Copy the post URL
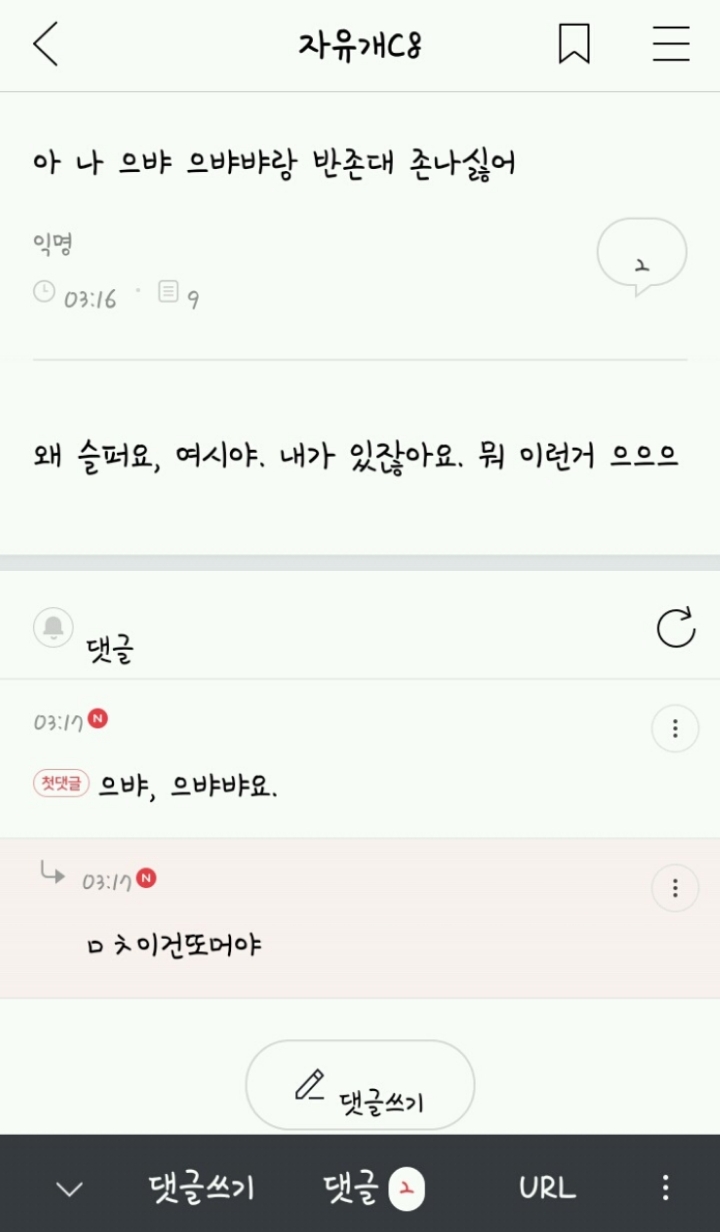The image size is (720, 1232). (547, 1188)
